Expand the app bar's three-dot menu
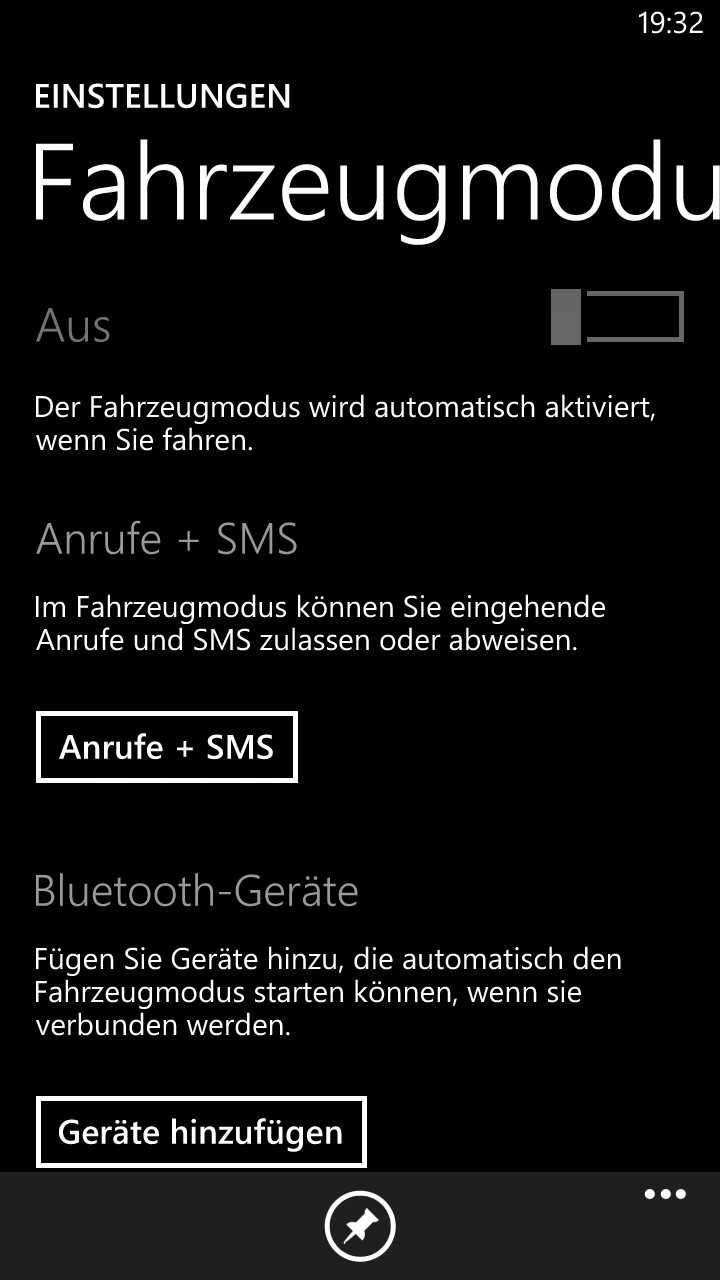 [665, 1194]
